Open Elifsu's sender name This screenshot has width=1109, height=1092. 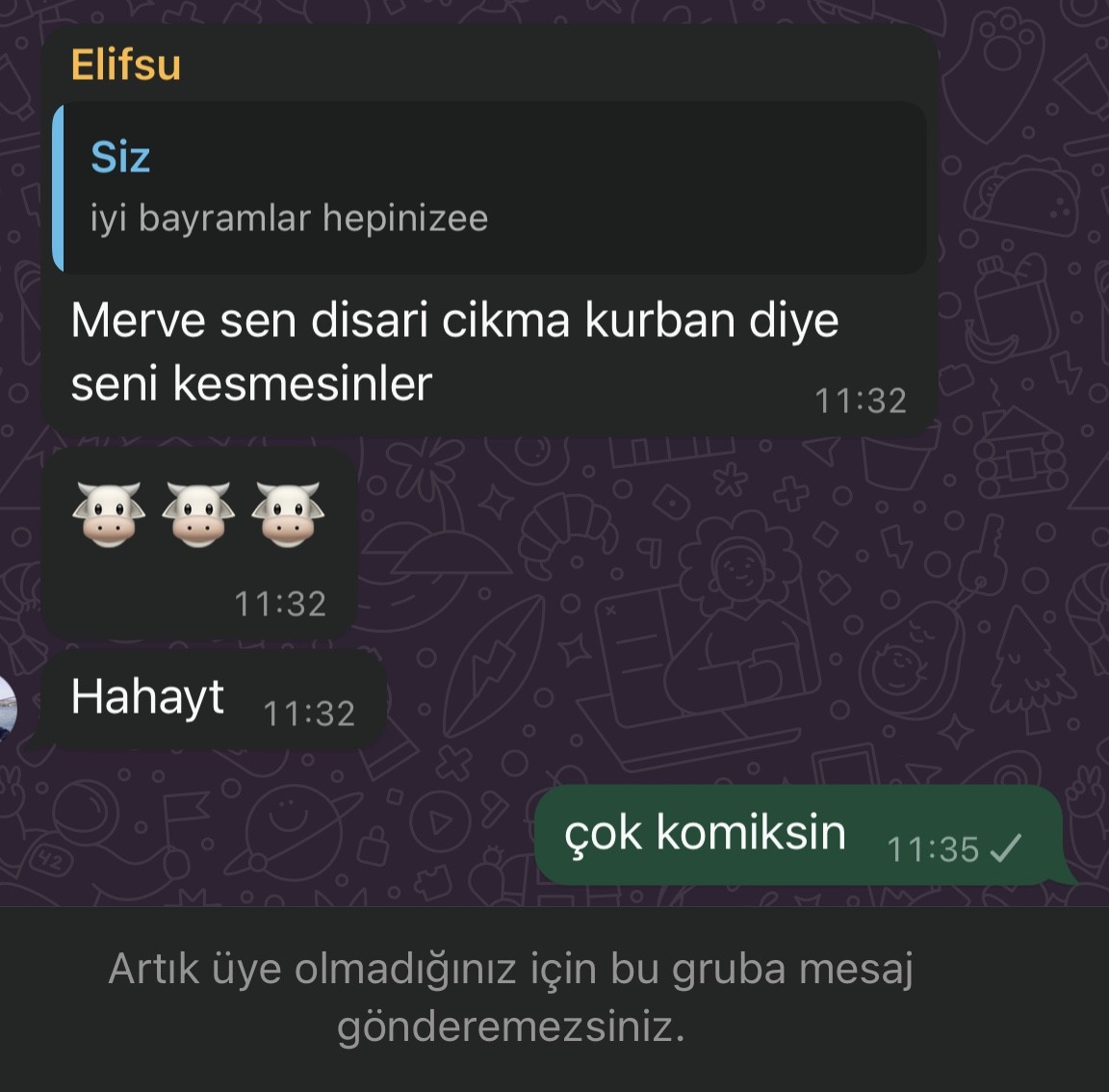[126, 65]
